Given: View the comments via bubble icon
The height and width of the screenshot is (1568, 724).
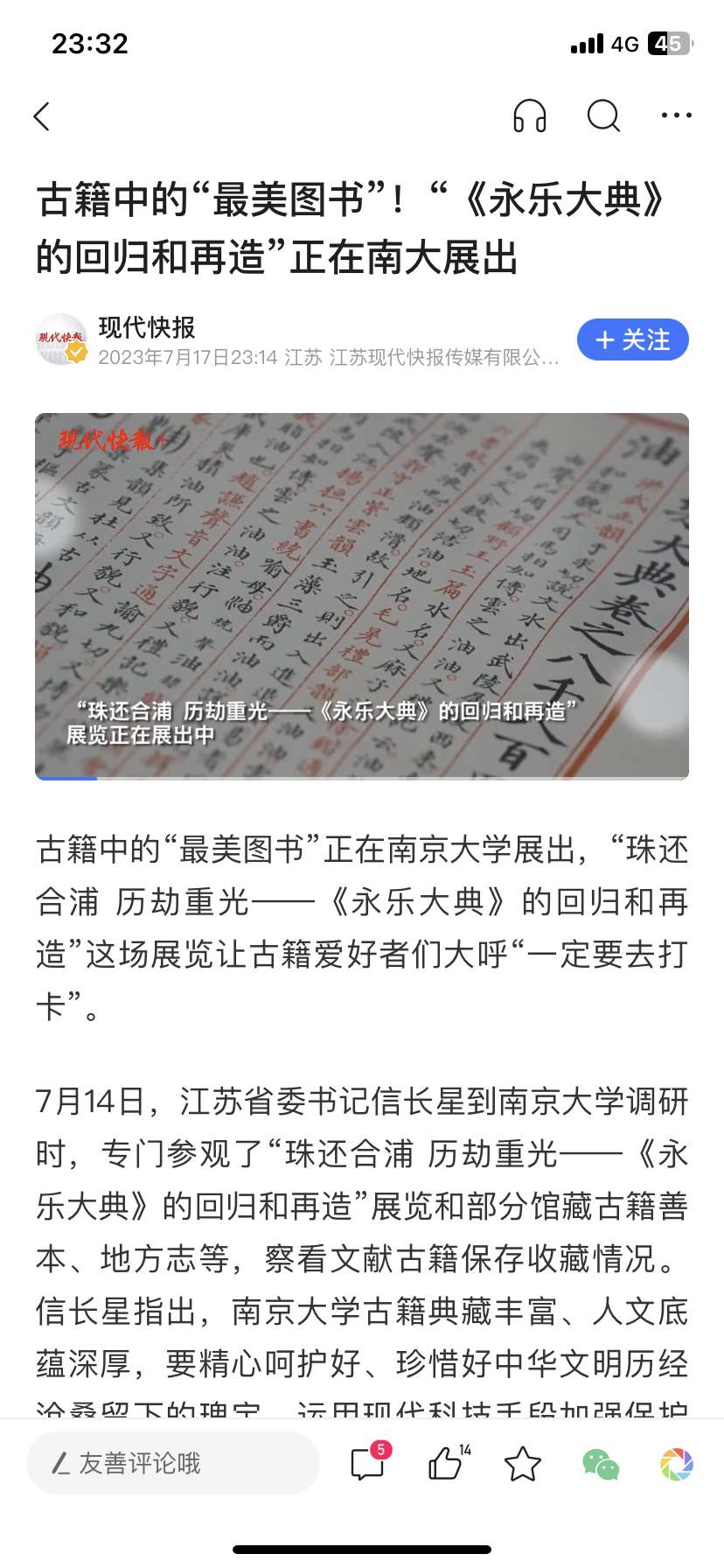Looking at the screenshot, I should 368,1463.
